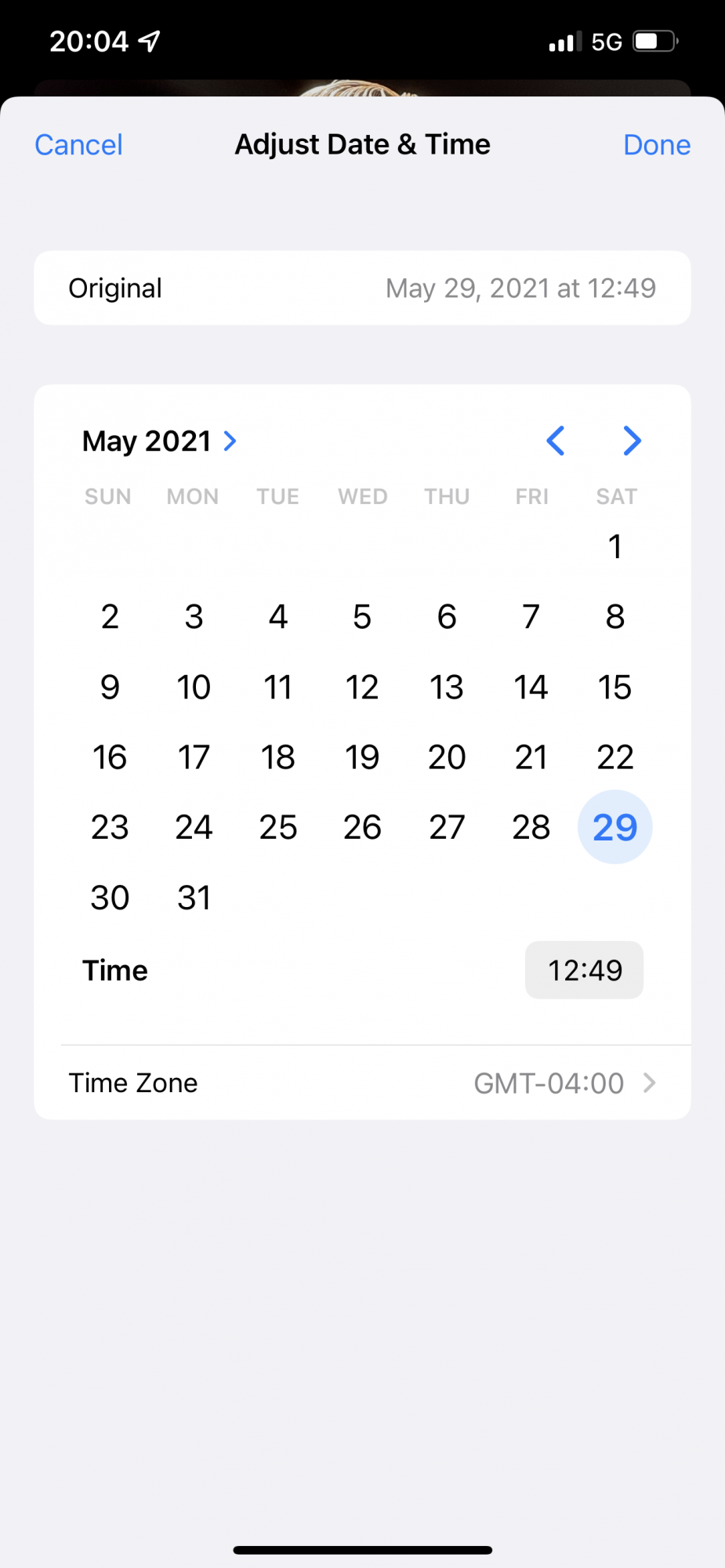The image size is (725, 1568).
Task: Select May 15 on the calendar
Action: (615, 688)
